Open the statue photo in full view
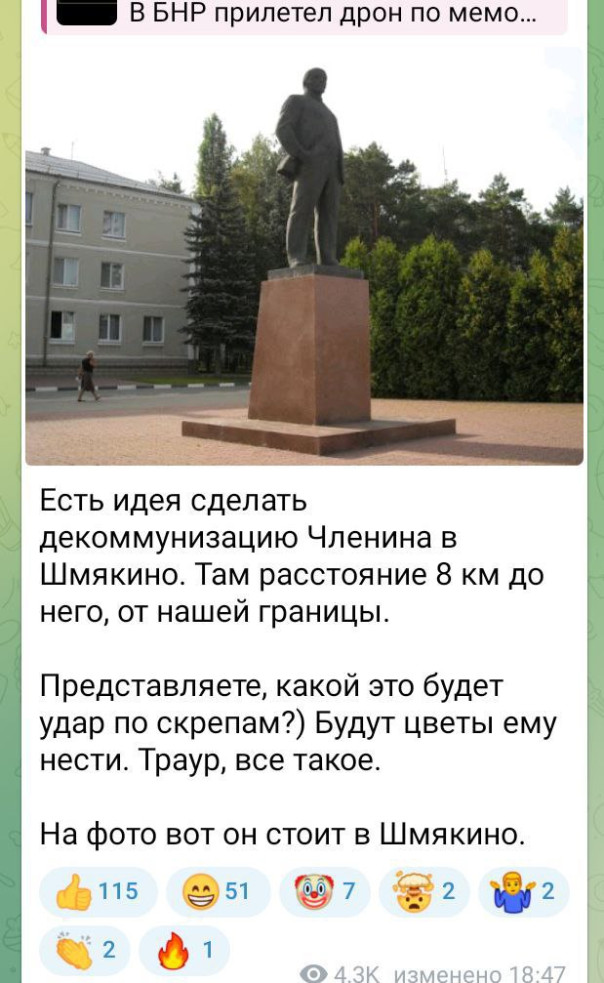The width and height of the screenshot is (604, 983). [x=304, y=260]
